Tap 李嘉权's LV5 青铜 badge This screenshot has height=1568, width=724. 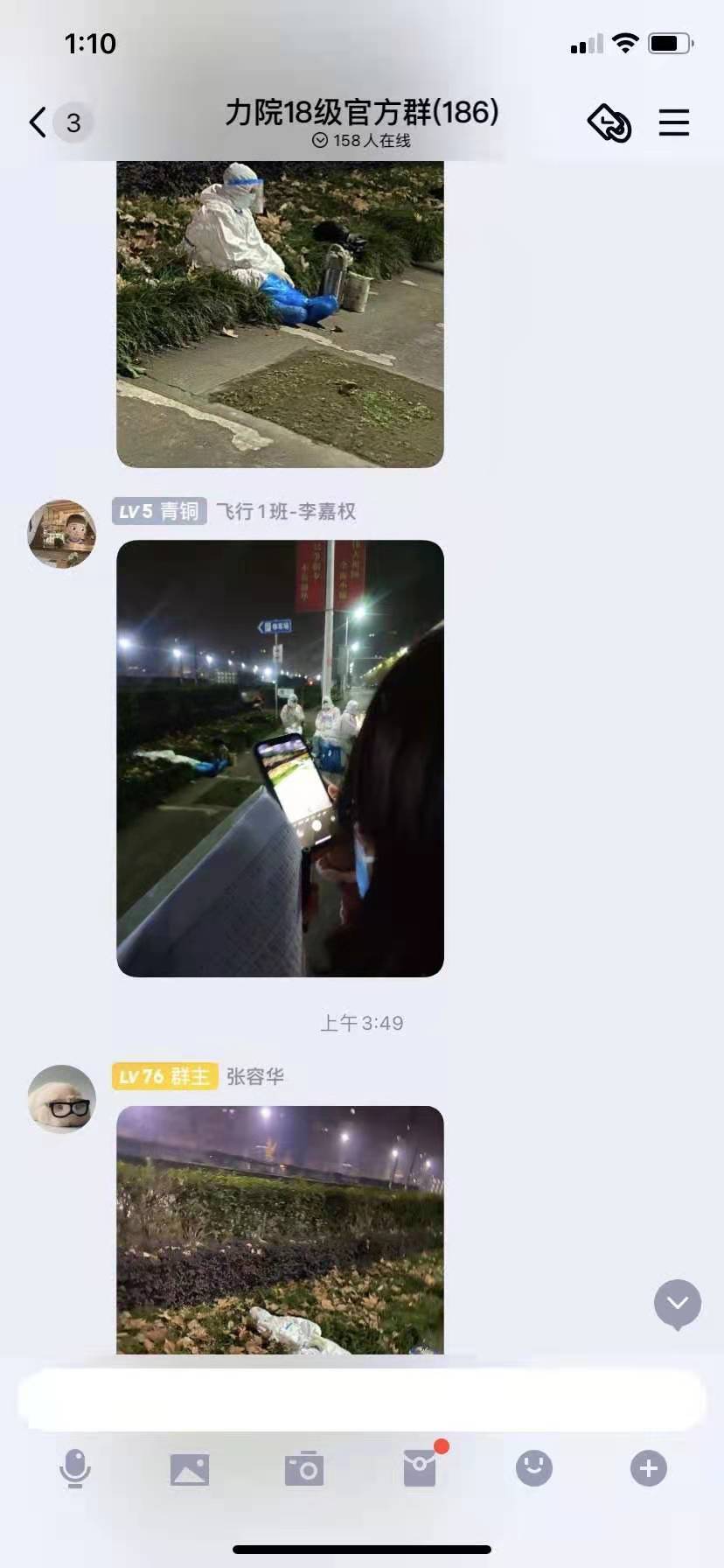point(159,512)
